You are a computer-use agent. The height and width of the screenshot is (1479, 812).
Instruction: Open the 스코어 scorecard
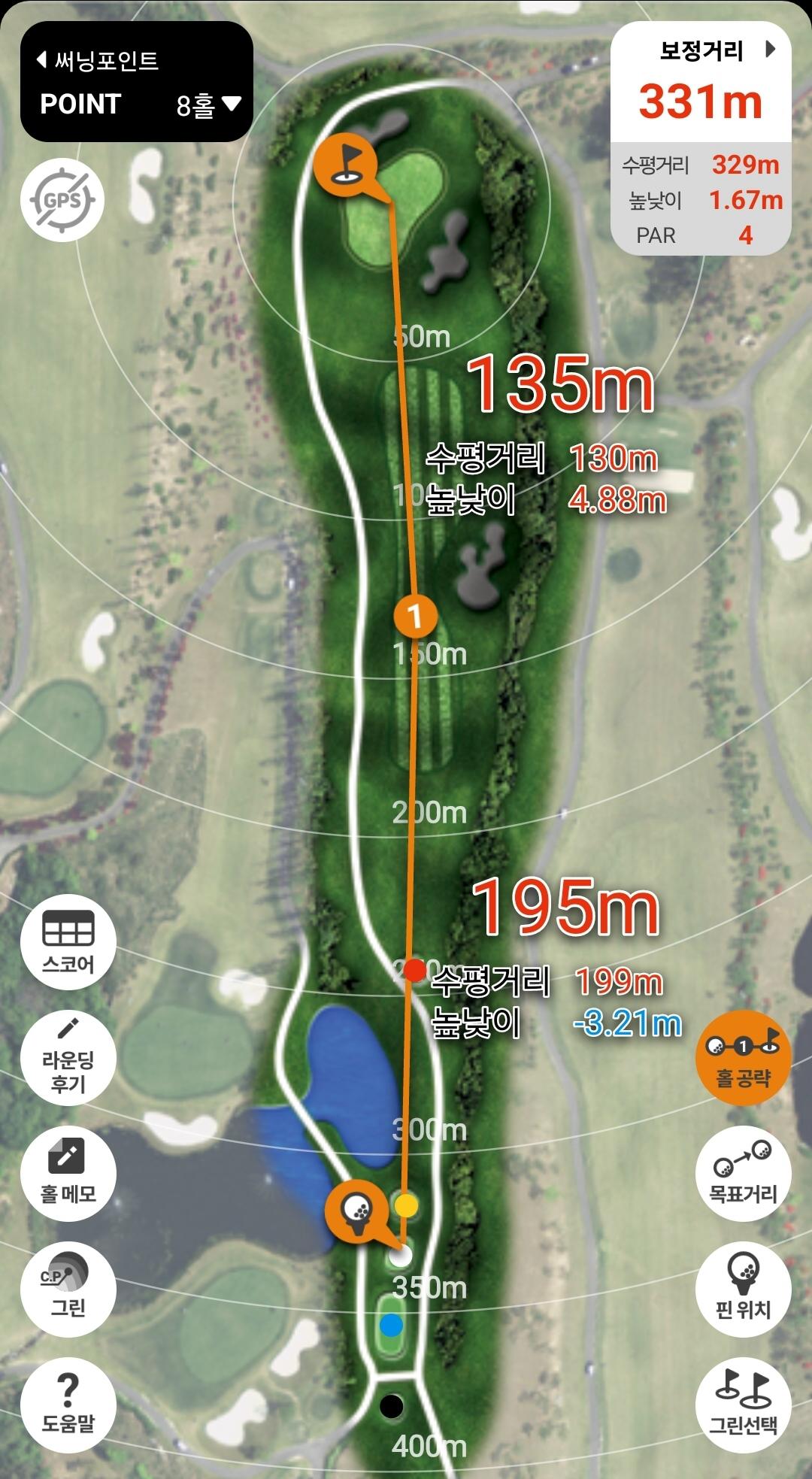(x=68, y=942)
